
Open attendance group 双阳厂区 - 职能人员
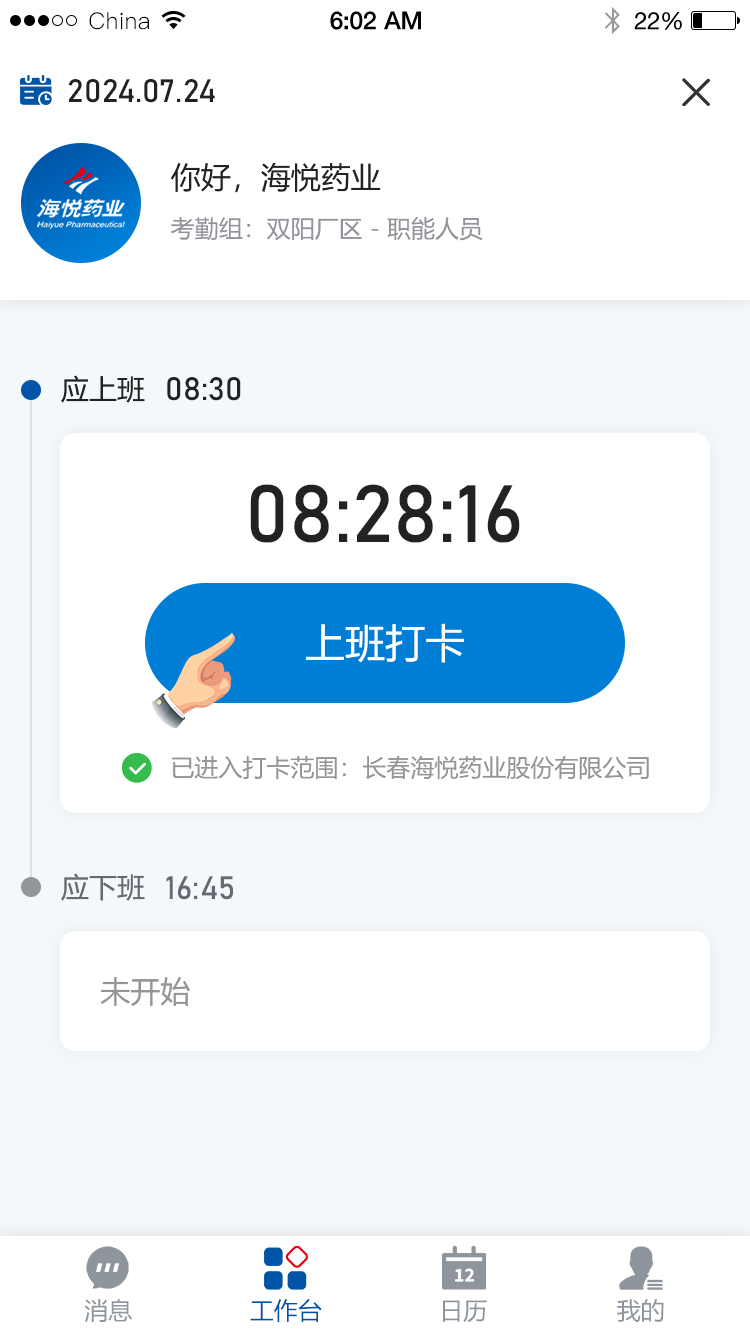pos(325,229)
